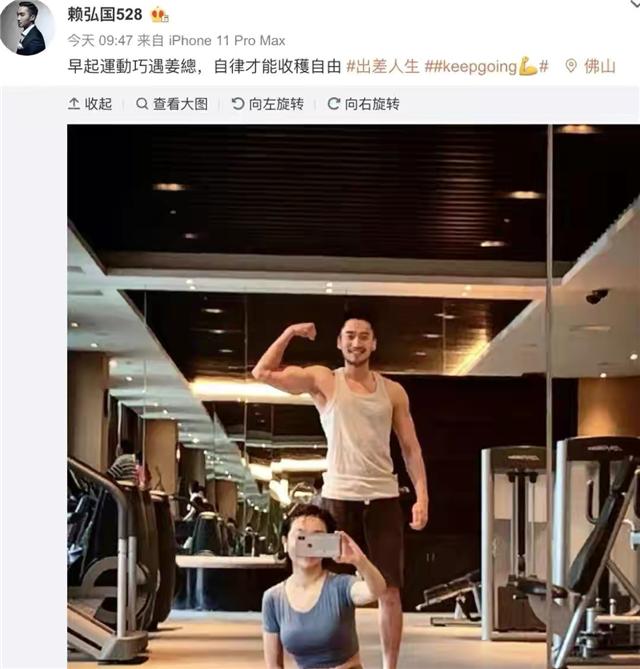Collapse the image with 收起
The height and width of the screenshot is (669, 640).
tap(90, 104)
